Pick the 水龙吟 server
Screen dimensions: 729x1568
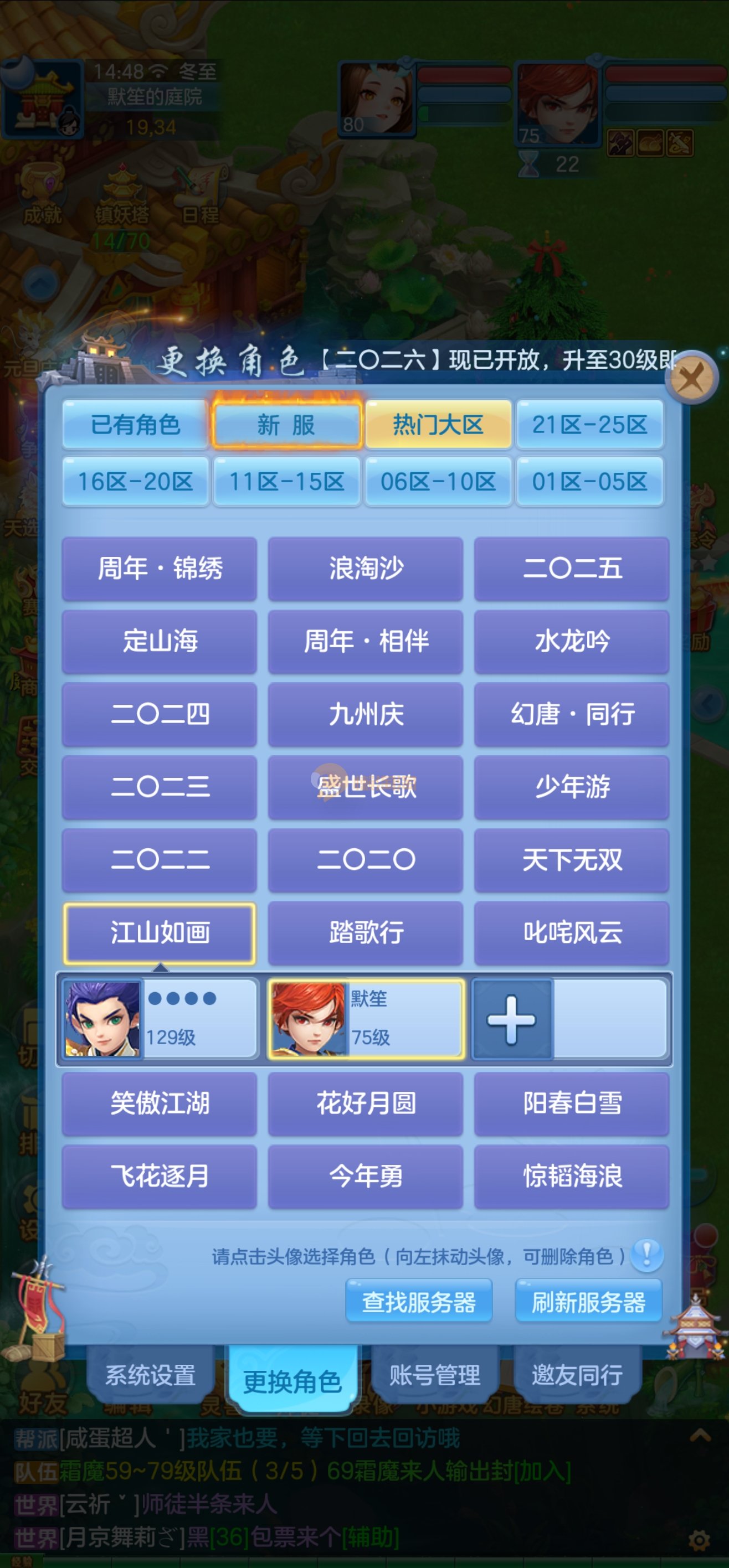pos(571,641)
